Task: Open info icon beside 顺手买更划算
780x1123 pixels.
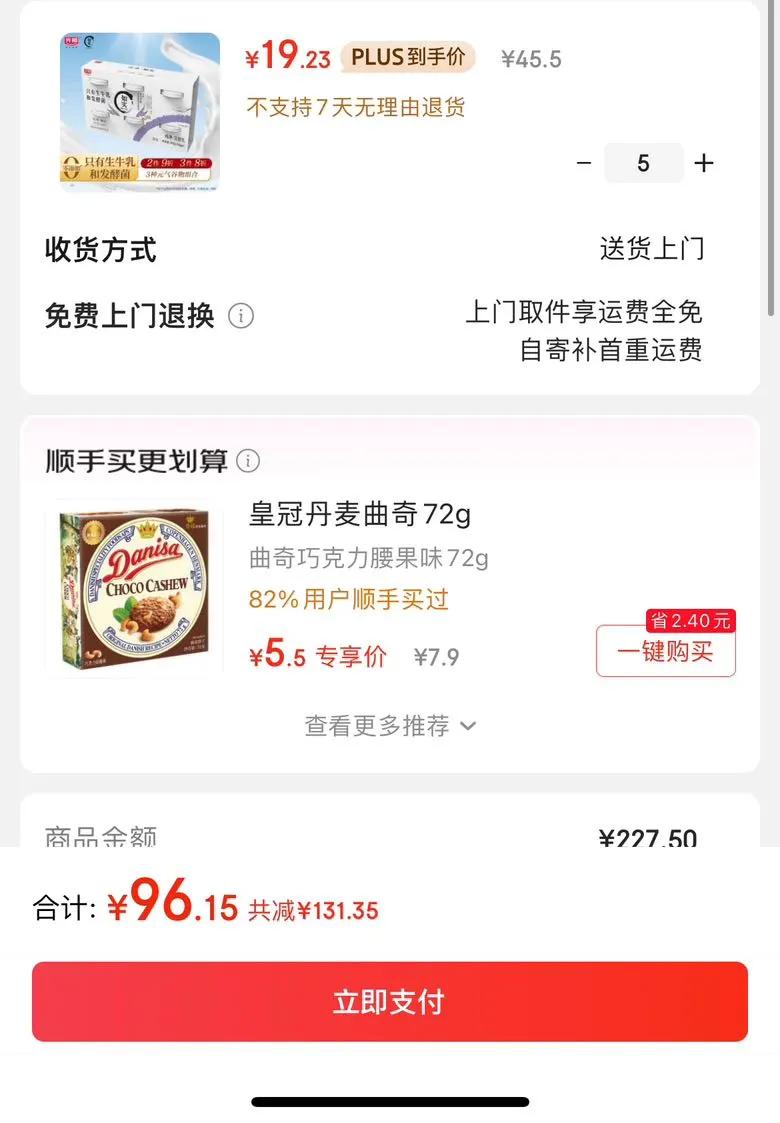Action: (248, 461)
